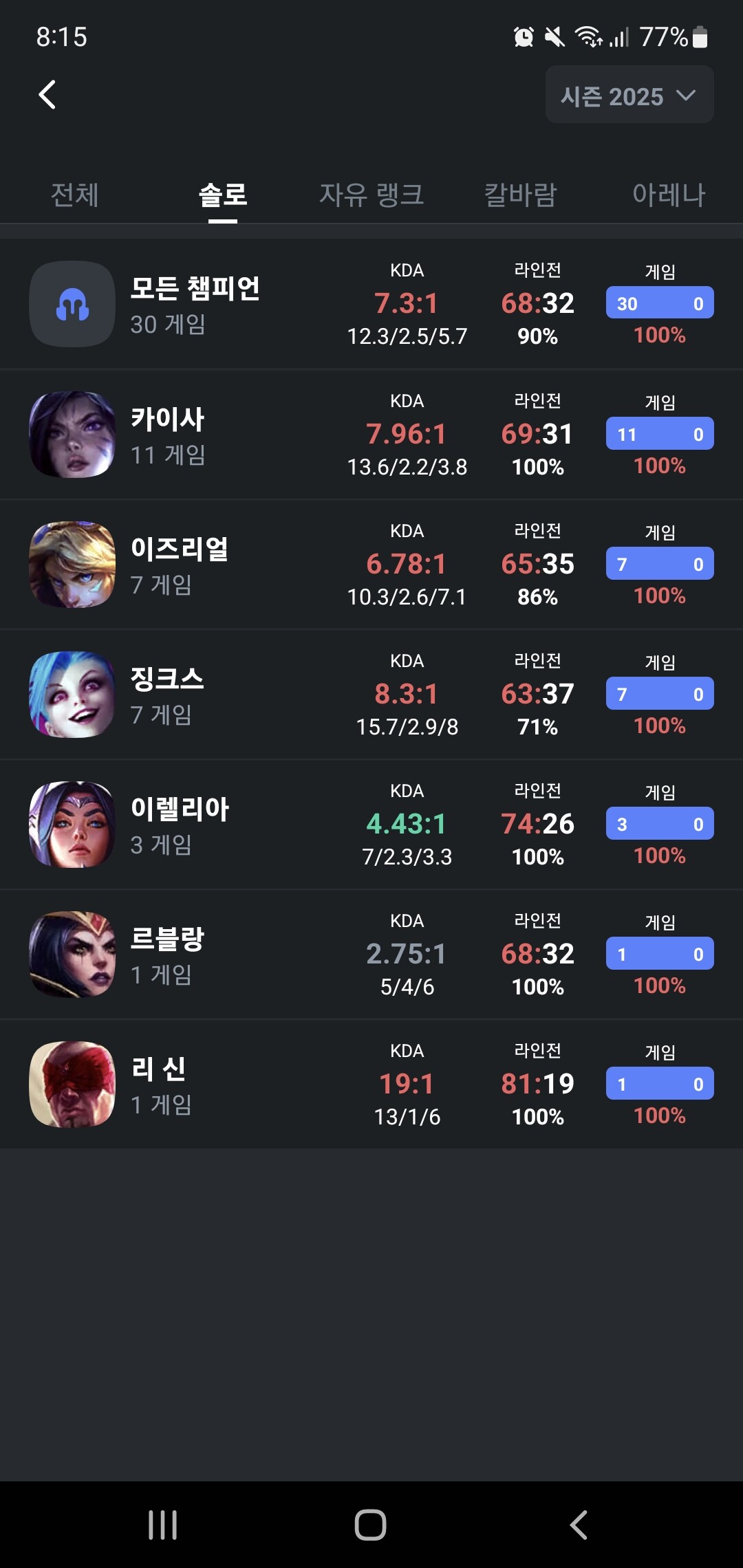Screen dimensions: 743x1568
Task: Open recent apps from navigation bar
Action: [x=163, y=1525]
